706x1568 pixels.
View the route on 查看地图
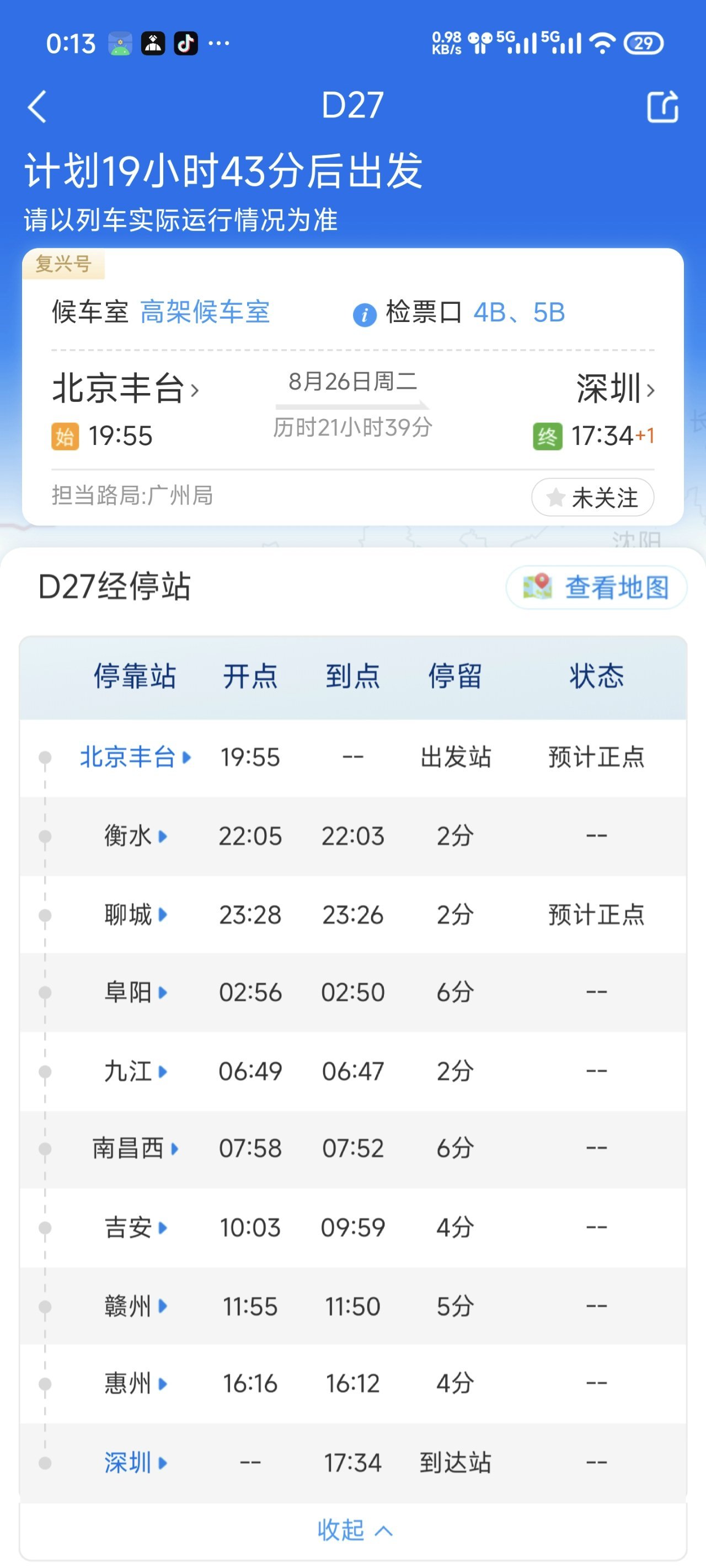pos(596,587)
